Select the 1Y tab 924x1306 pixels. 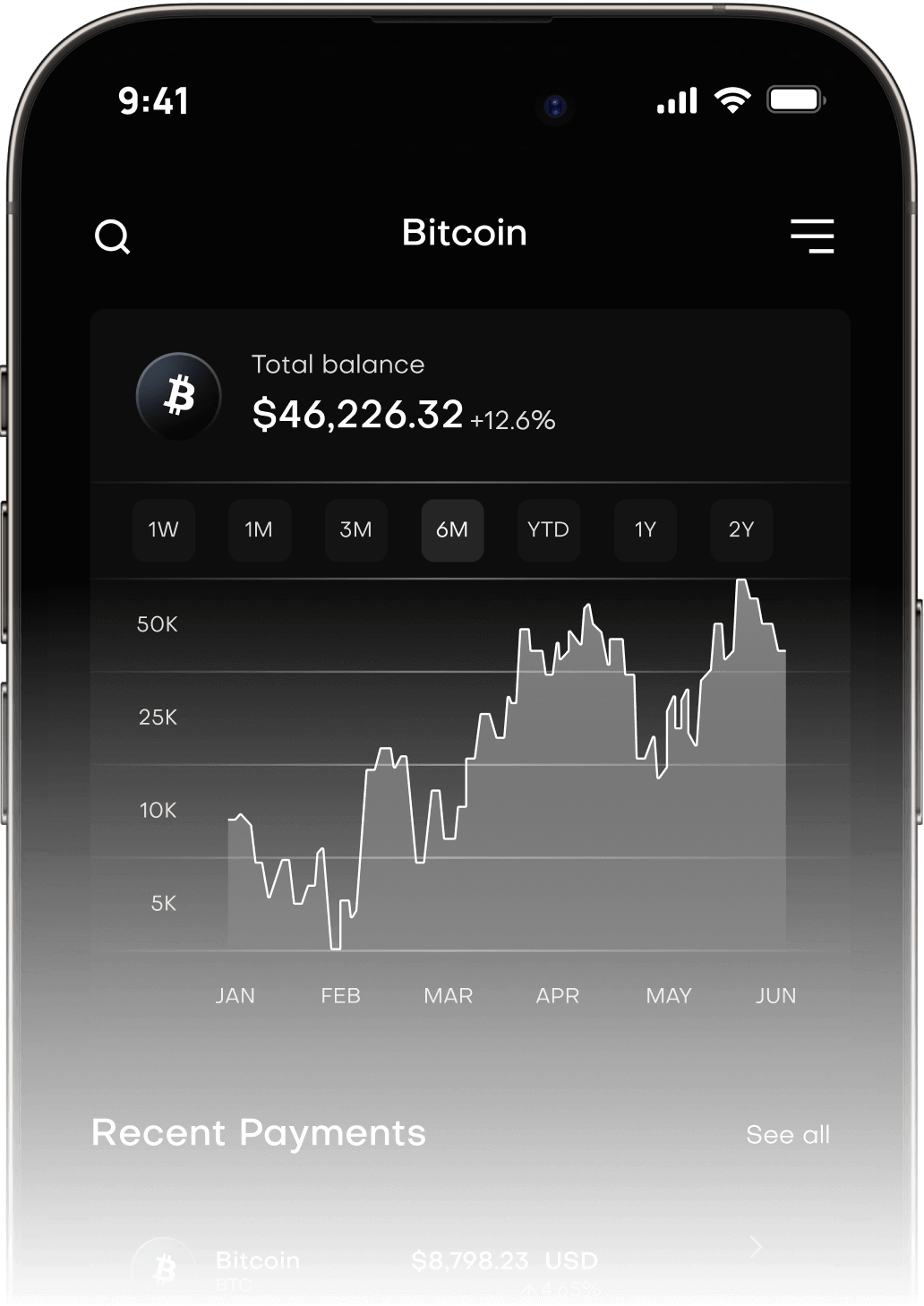(645, 530)
